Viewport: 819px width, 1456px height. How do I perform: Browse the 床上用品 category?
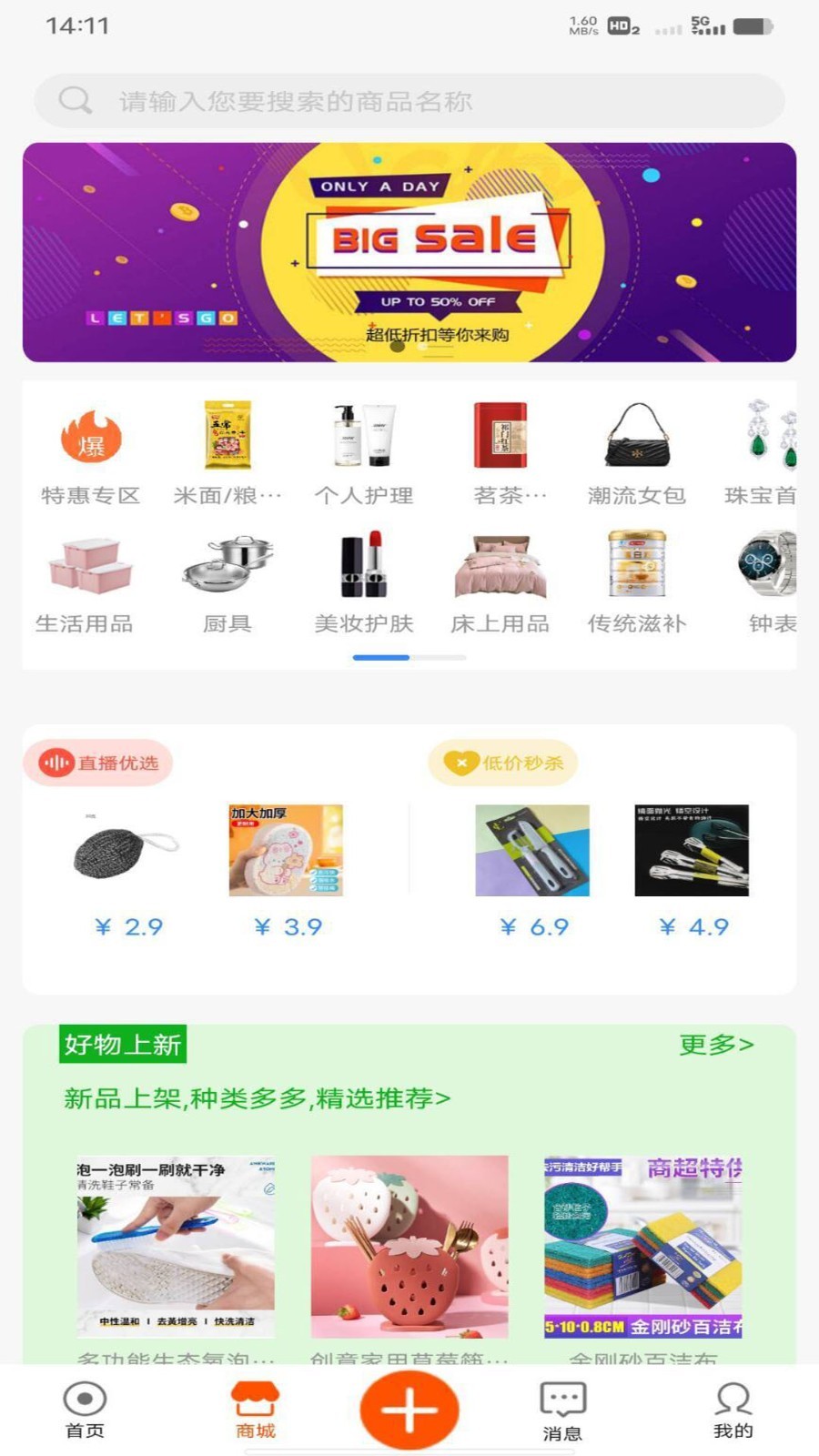tap(500, 584)
